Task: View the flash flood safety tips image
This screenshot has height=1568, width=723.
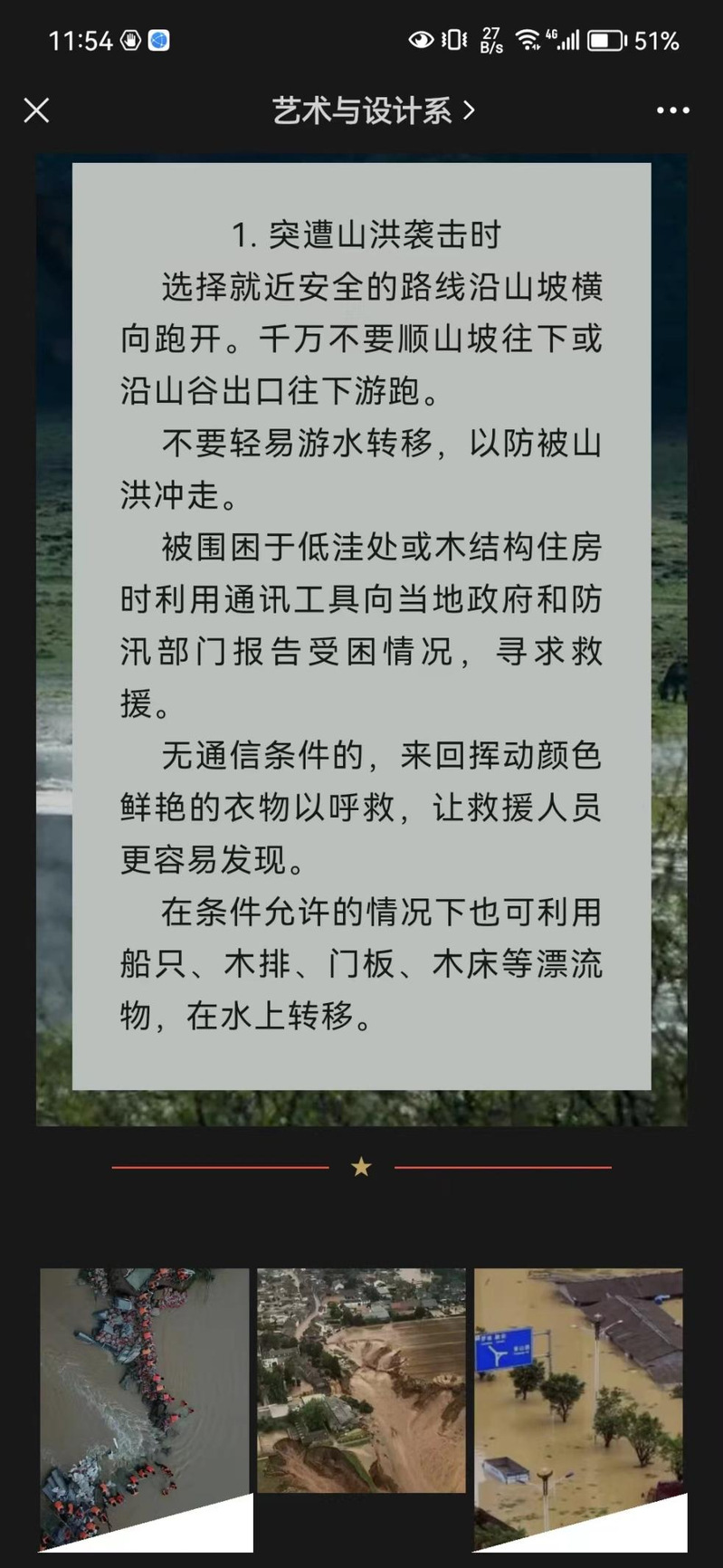Action: (361, 625)
